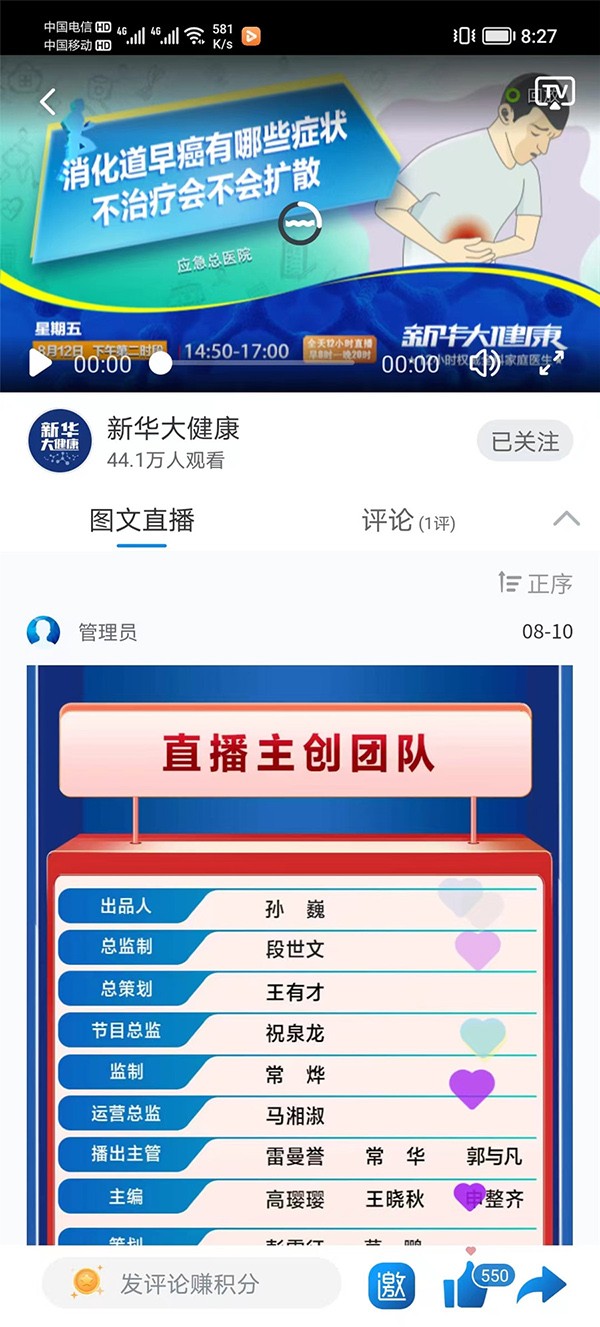Share this live stream
Screen dimensions: 600x1327
coord(542,1285)
